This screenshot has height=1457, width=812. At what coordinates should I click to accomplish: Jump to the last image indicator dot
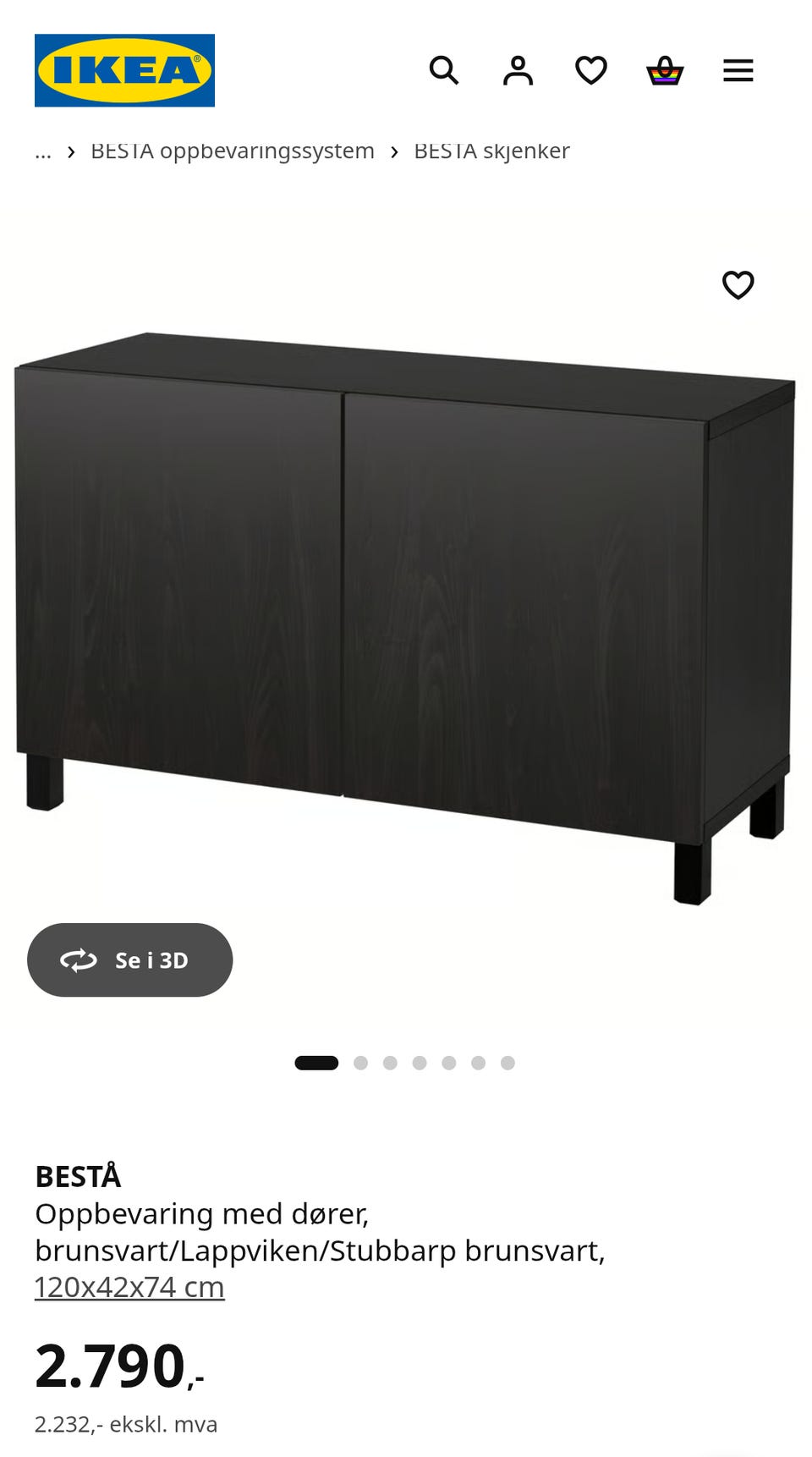[507, 1064]
